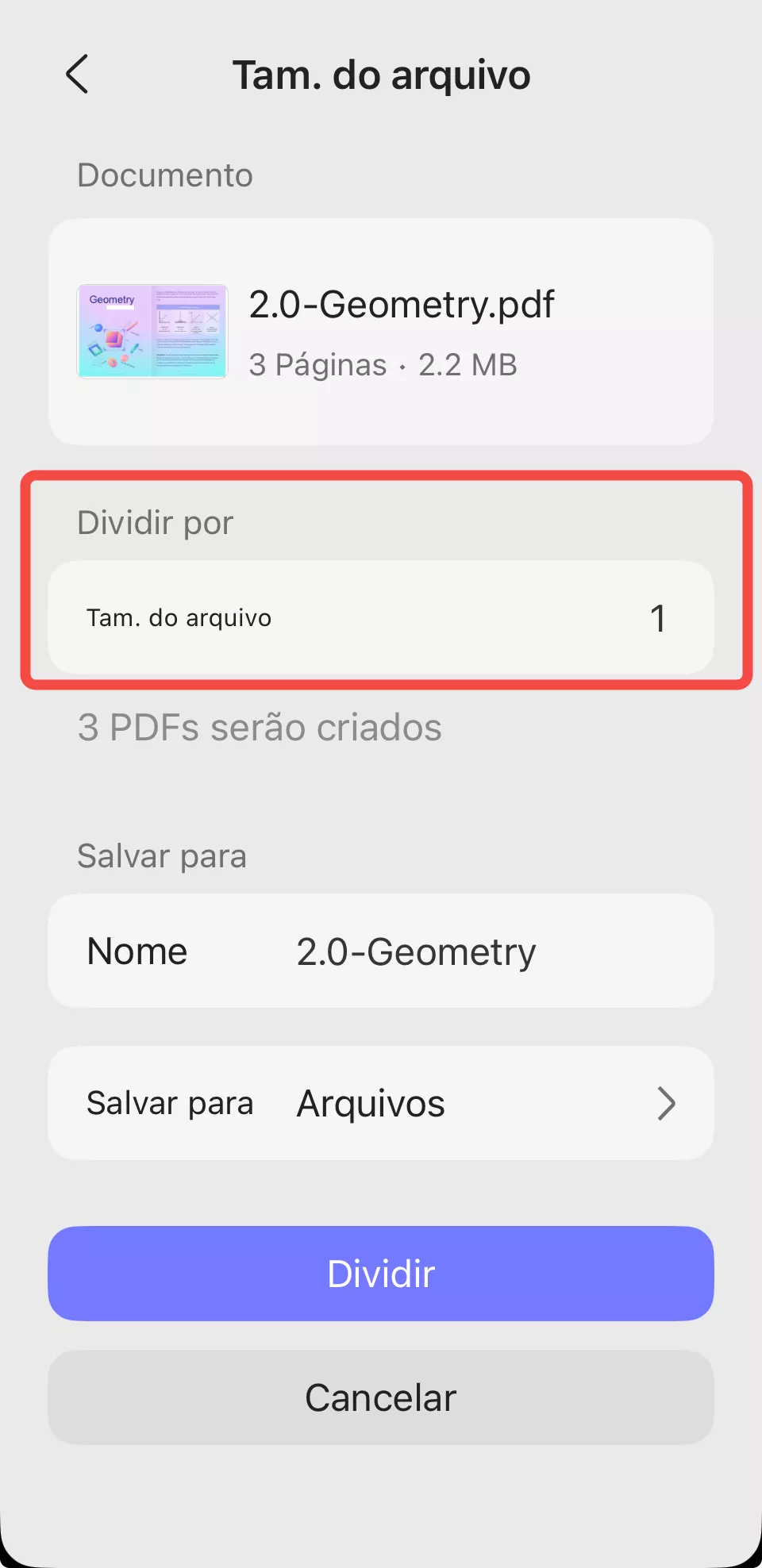Image resolution: width=762 pixels, height=1568 pixels.
Task: Tap the Documento section label
Action: click(x=164, y=175)
